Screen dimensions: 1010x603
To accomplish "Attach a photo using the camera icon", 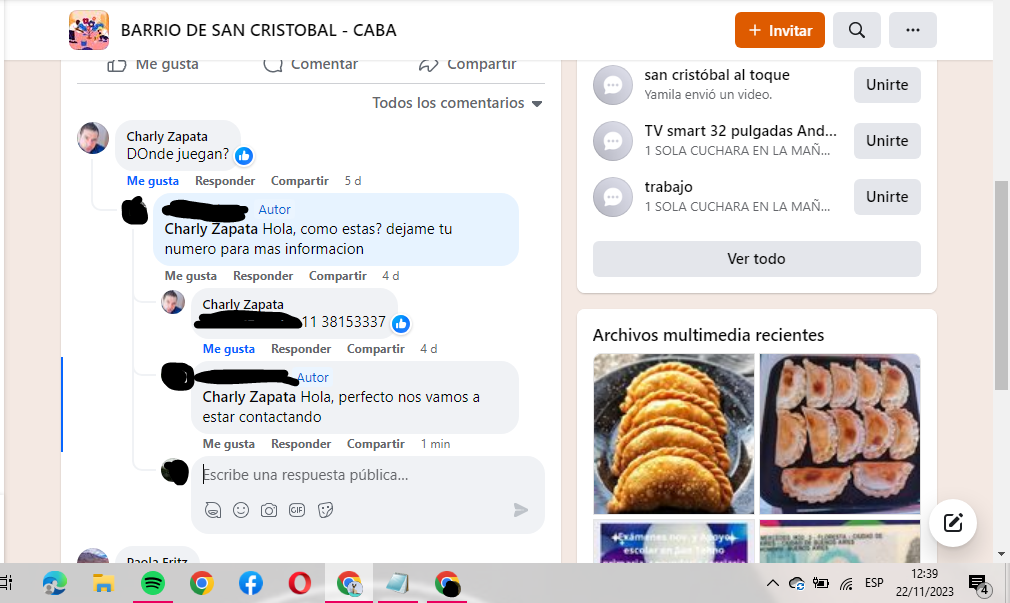I will pyautogui.click(x=269, y=510).
